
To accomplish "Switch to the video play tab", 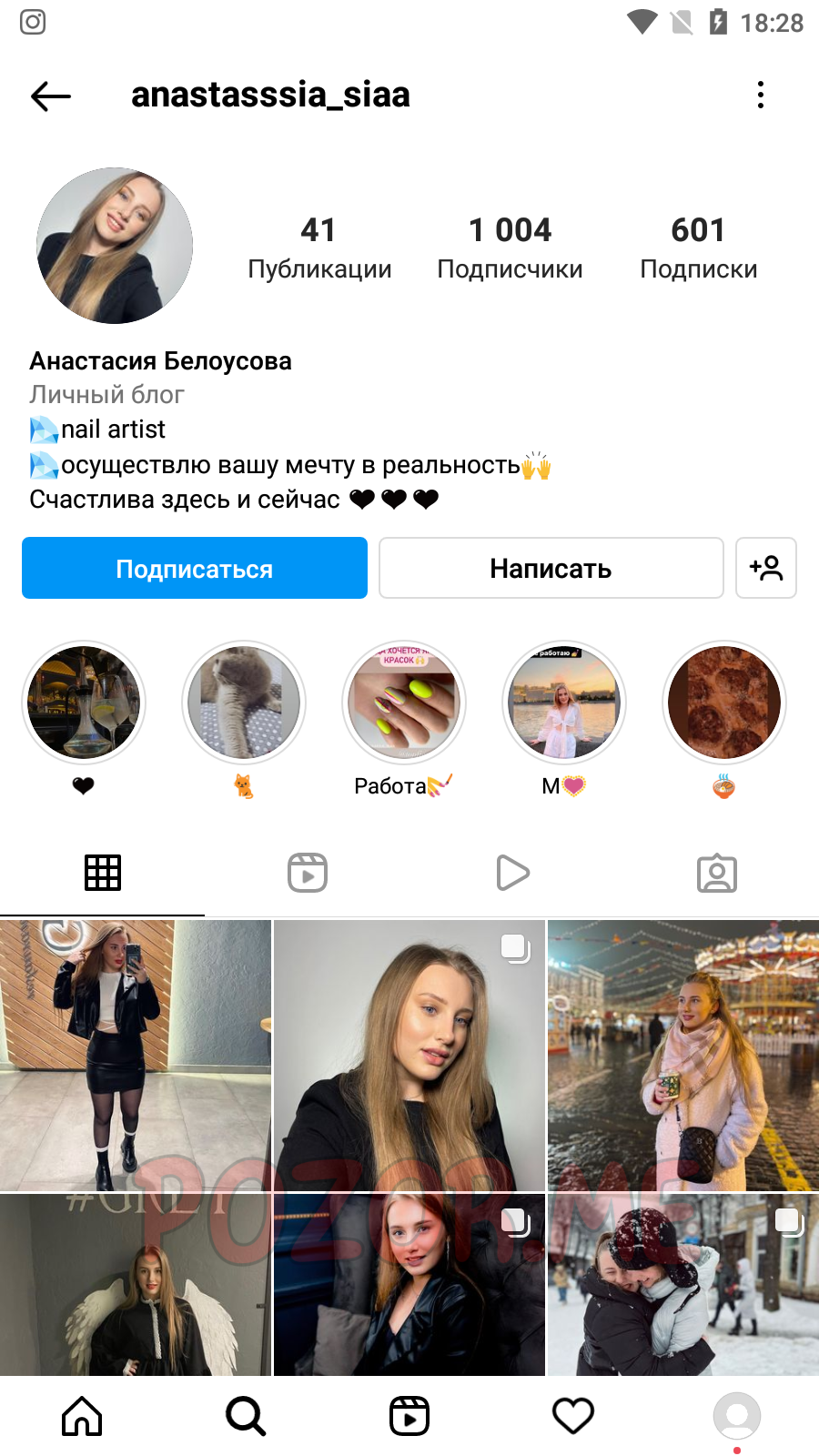I will [512, 873].
